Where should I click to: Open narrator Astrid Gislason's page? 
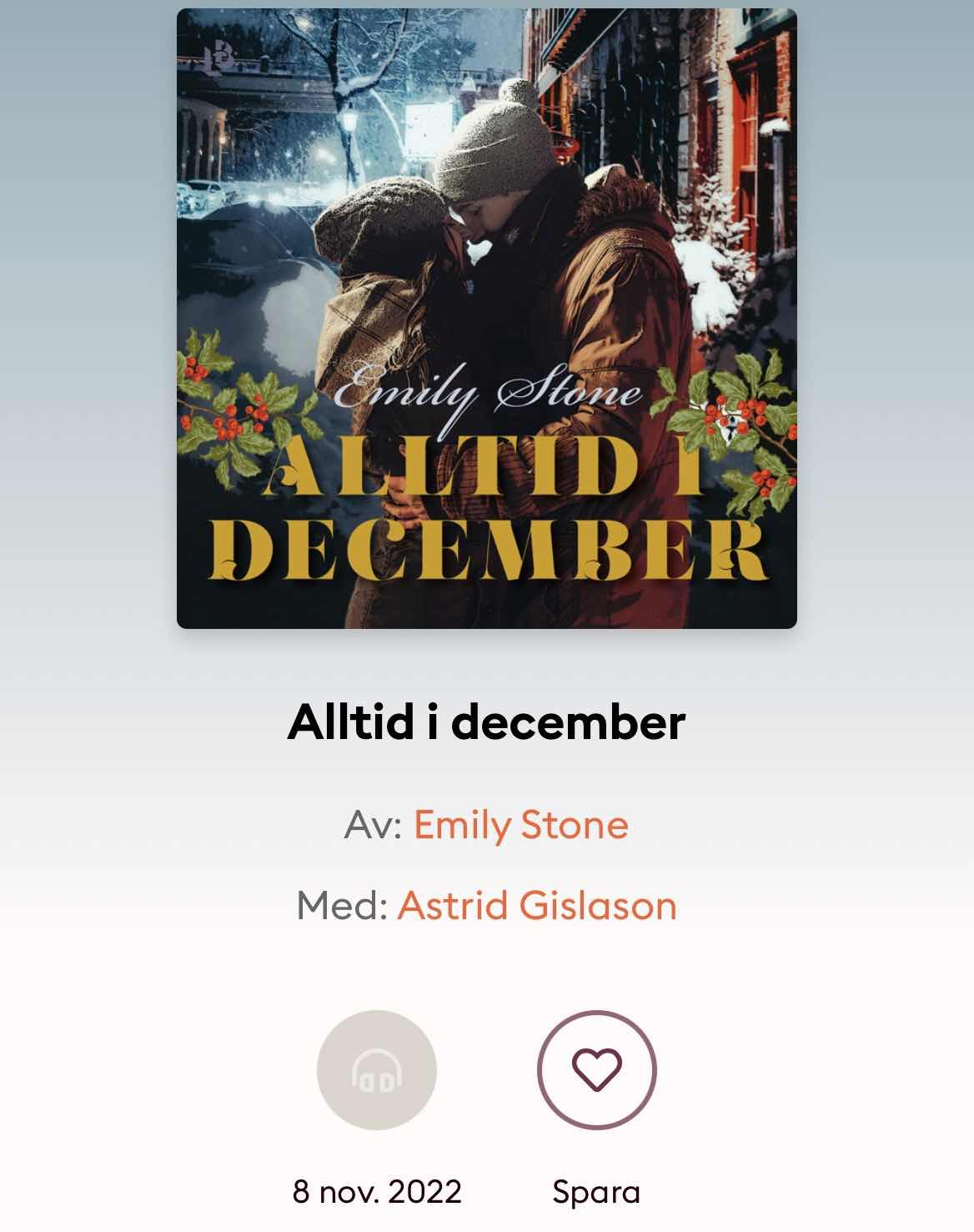point(536,905)
